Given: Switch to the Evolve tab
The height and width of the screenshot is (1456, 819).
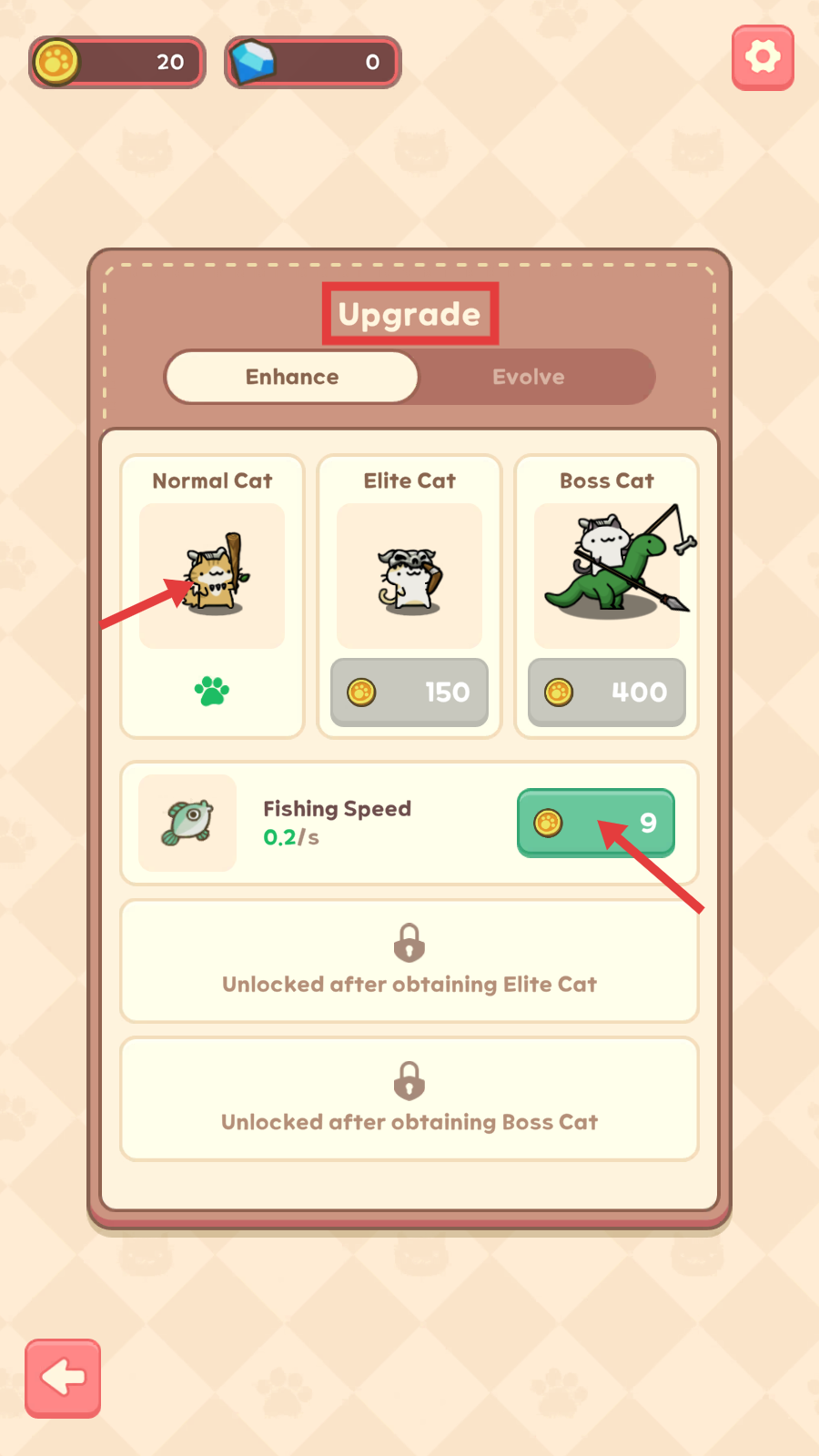Looking at the screenshot, I should point(529,377).
